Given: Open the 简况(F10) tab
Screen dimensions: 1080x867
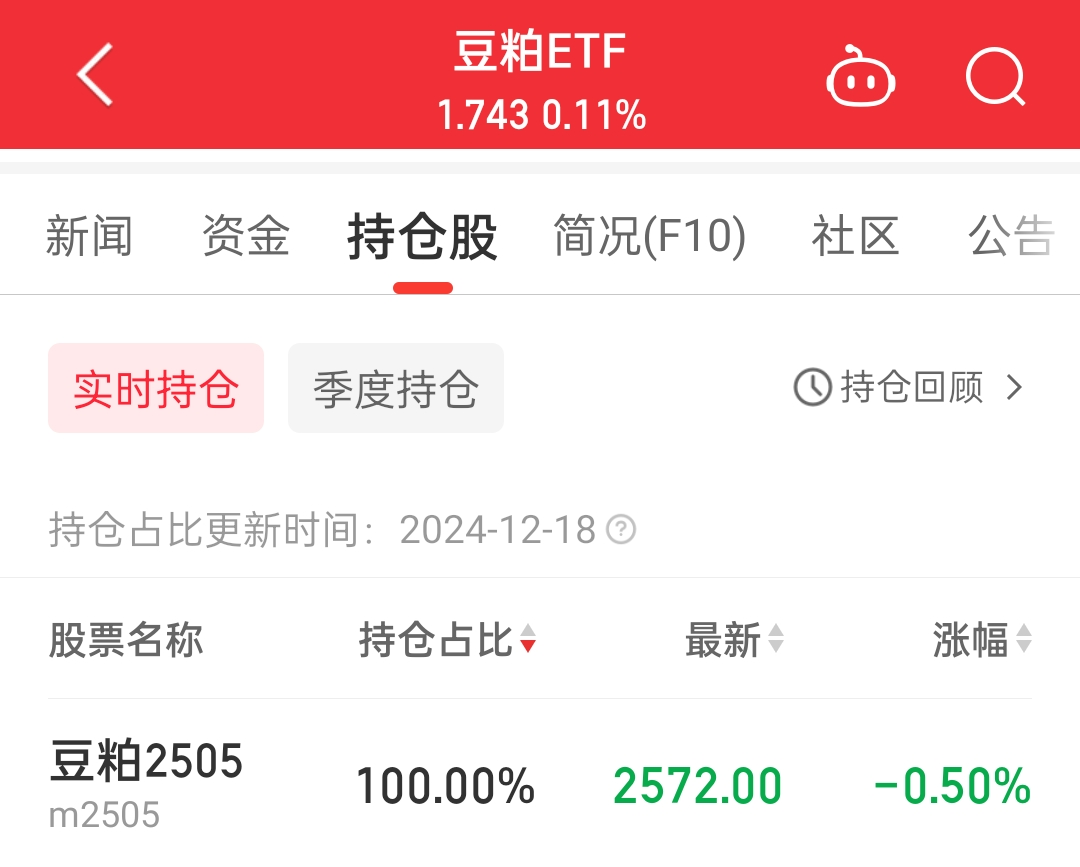Looking at the screenshot, I should [650, 237].
